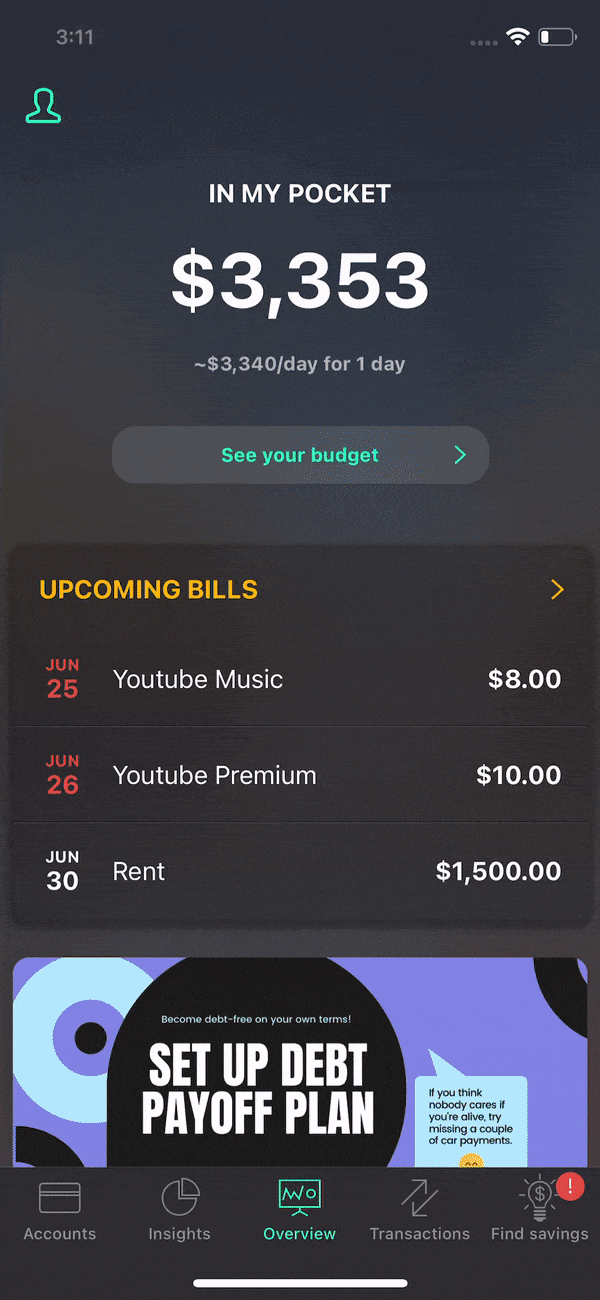Tap See your budget button
Screen dimensions: 600x1300
click(300, 455)
